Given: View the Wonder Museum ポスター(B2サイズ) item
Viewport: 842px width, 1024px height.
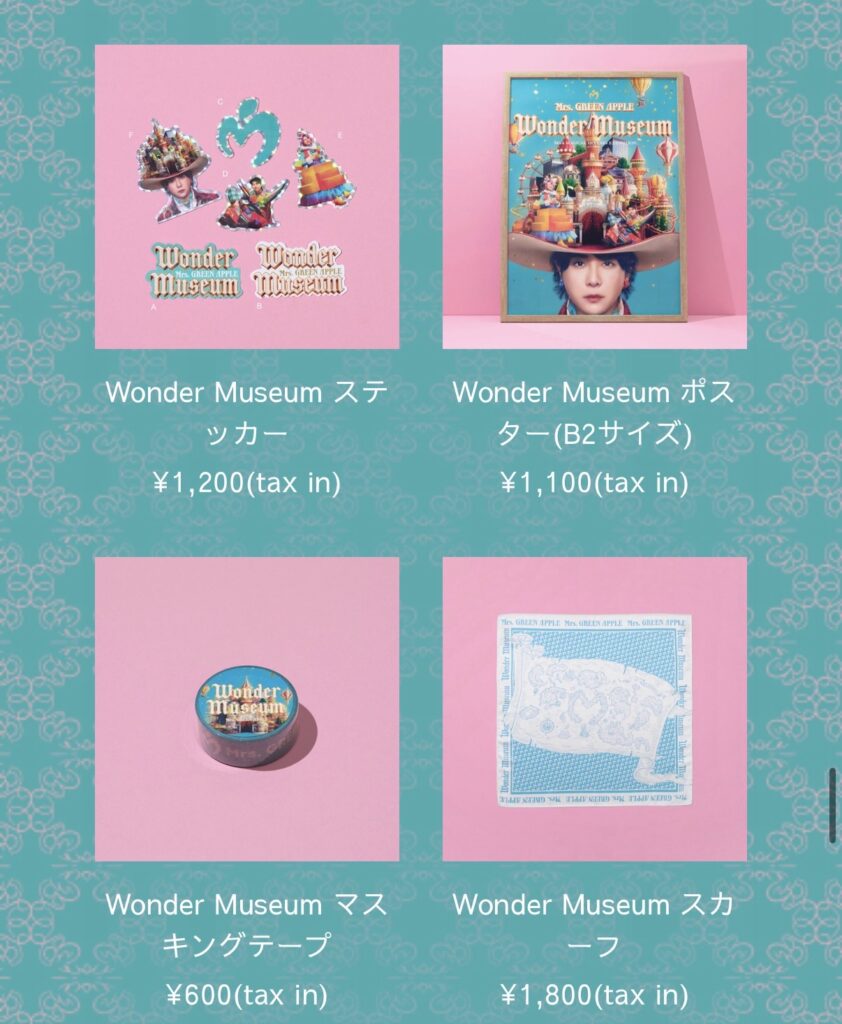Looking at the screenshot, I should tap(594, 197).
